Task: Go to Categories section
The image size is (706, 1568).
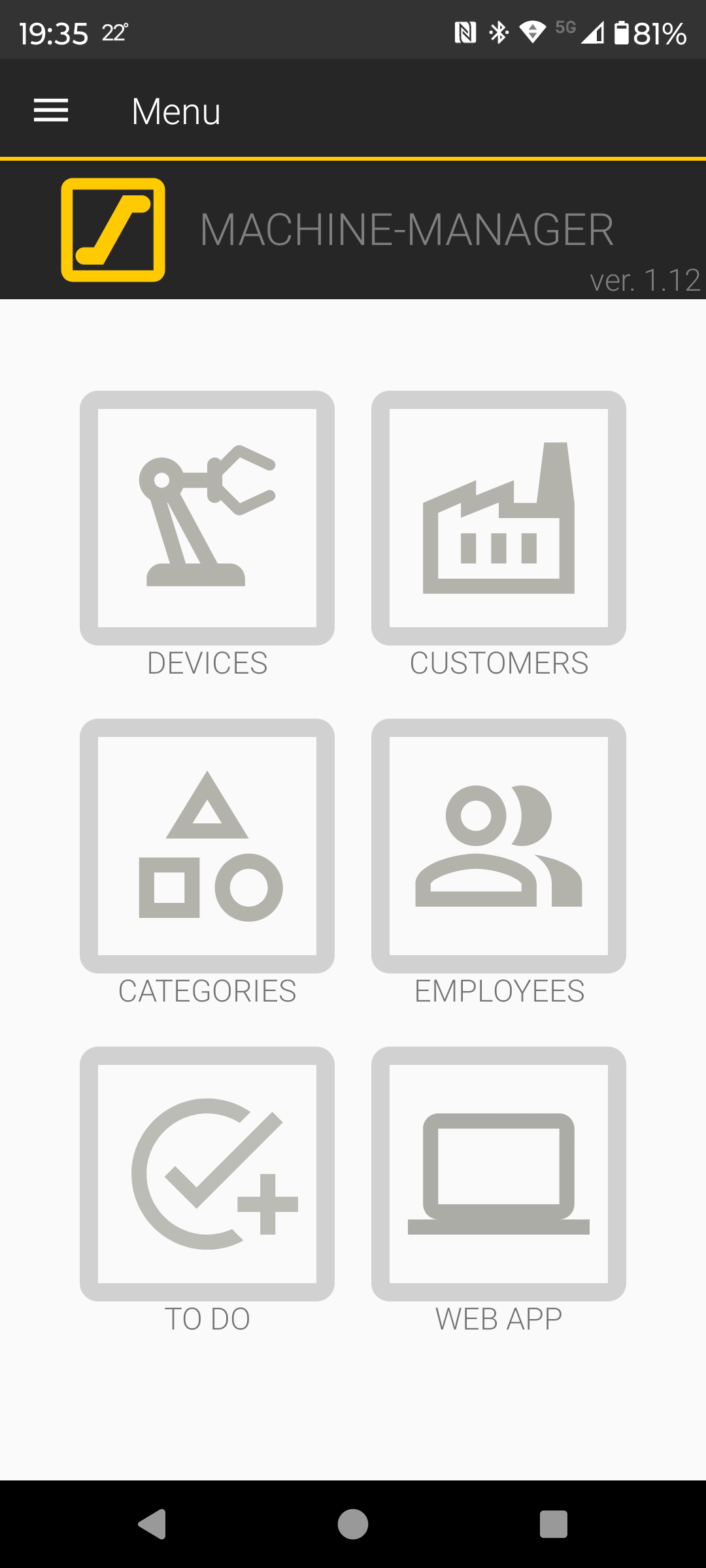Action: 207,846
